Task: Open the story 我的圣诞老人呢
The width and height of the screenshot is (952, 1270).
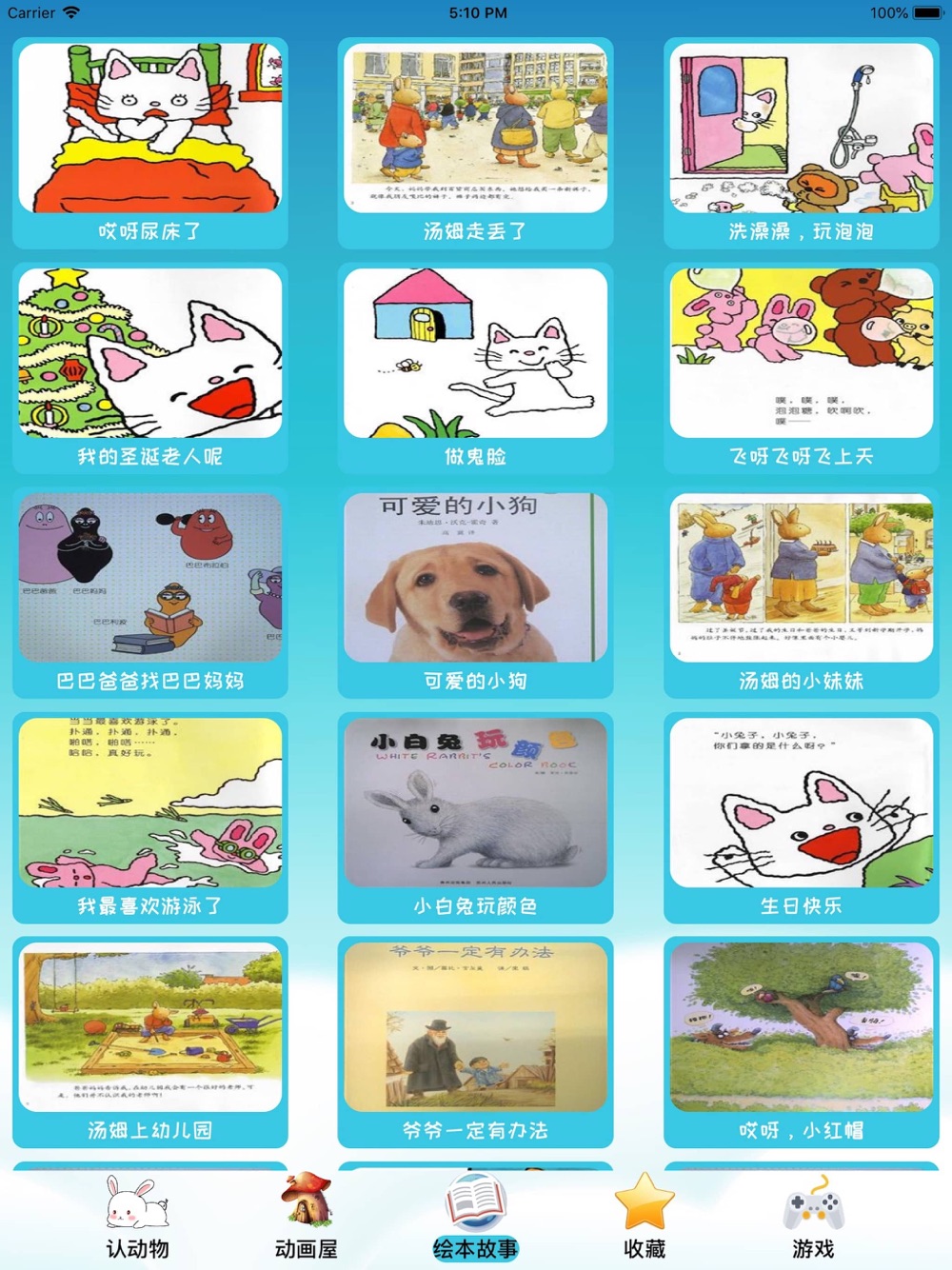Action: click(x=150, y=367)
